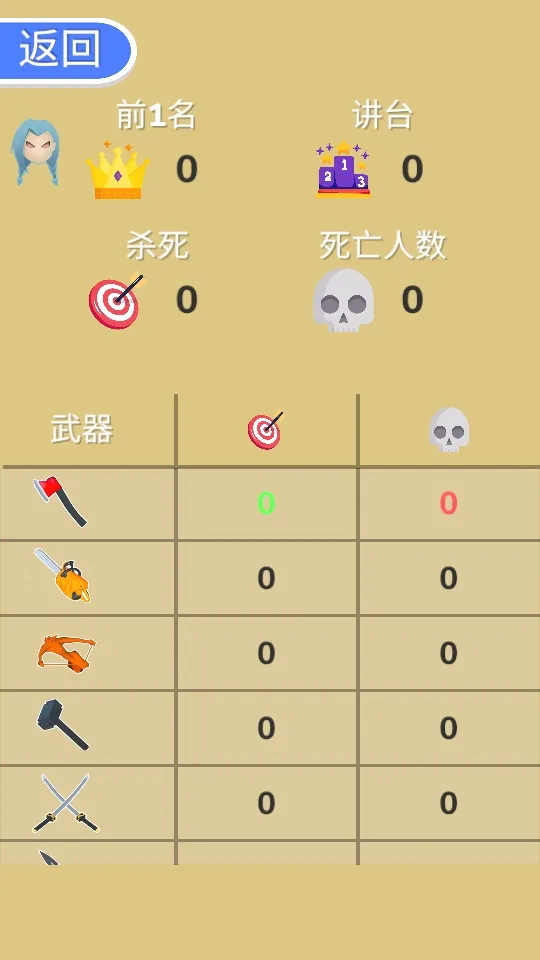Tap the 返回 back button

pos(65,50)
